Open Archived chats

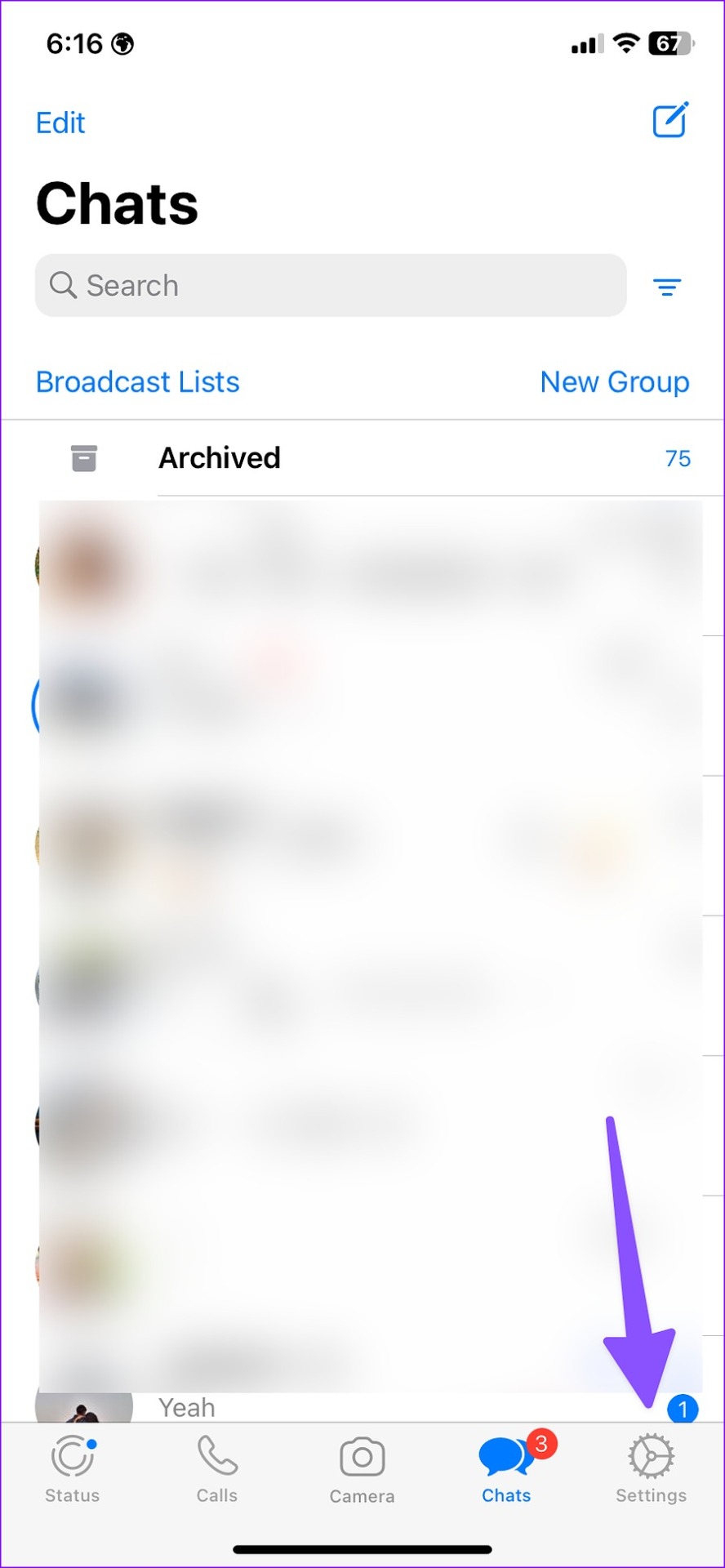tap(219, 458)
